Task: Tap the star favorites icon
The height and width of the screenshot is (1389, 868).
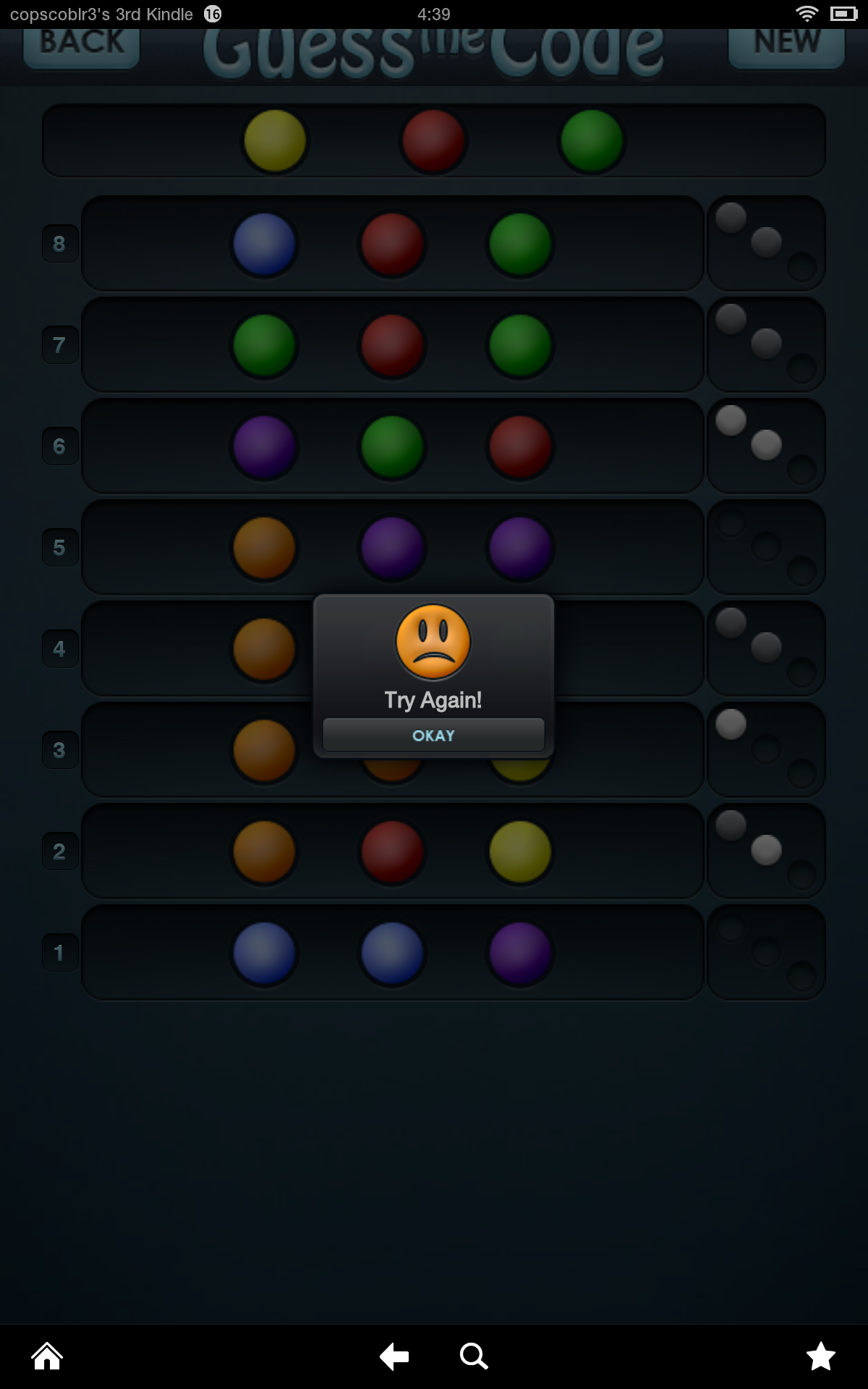Action: [x=821, y=1357]
